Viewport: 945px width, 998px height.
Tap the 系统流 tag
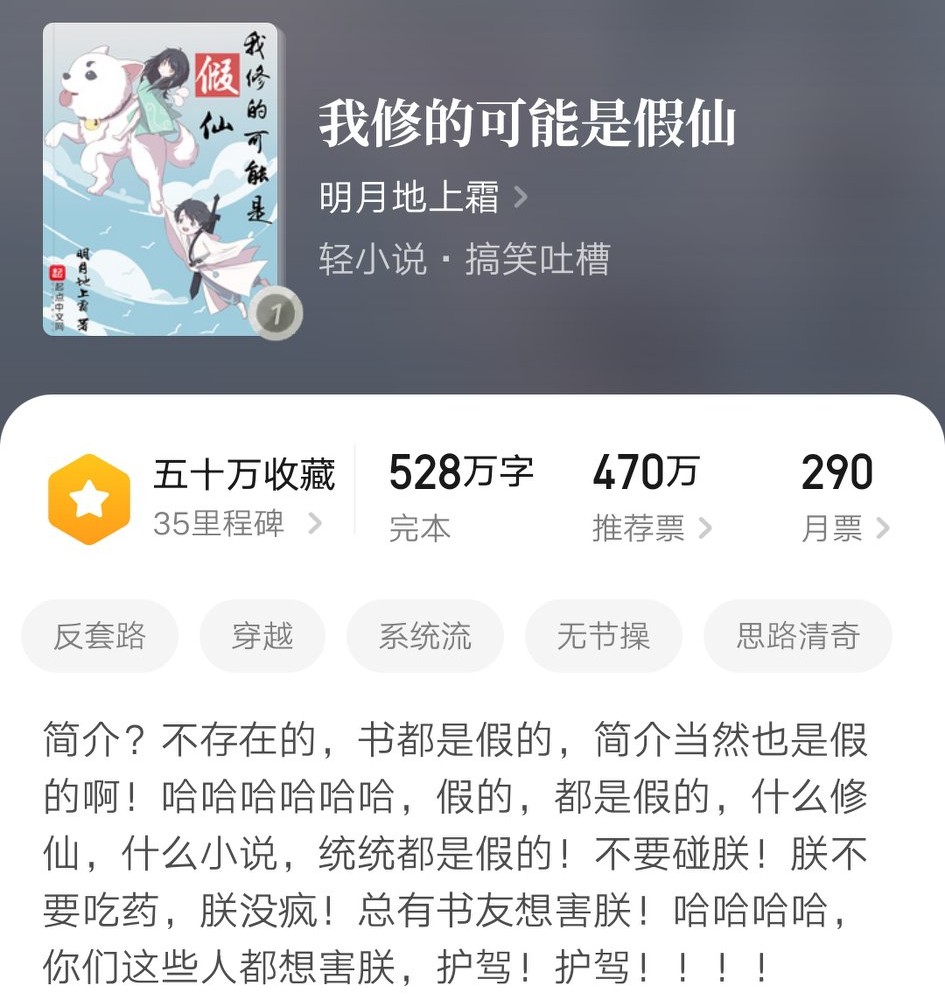coord(426,634)
